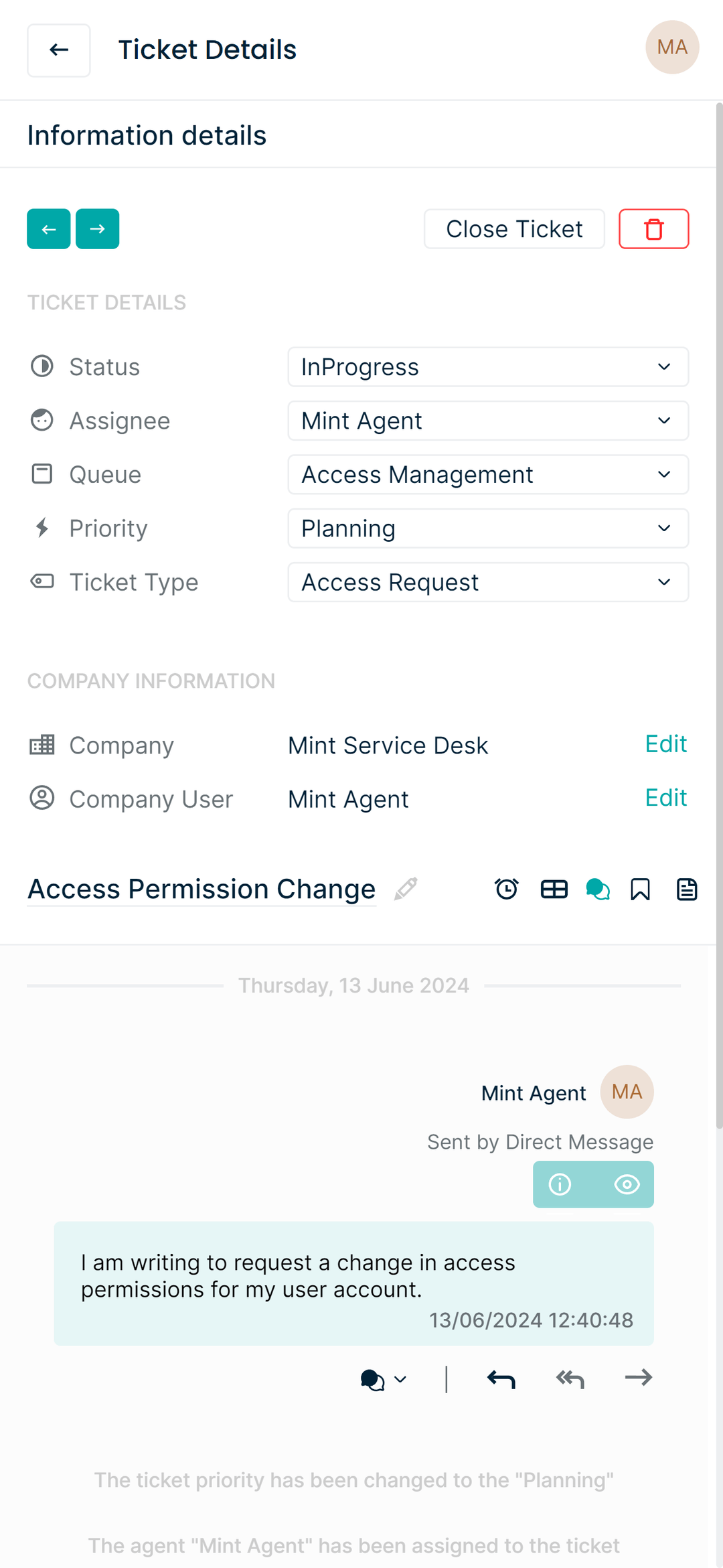
Task: Go back using the top-left back arrow
Action: [58, 50]
